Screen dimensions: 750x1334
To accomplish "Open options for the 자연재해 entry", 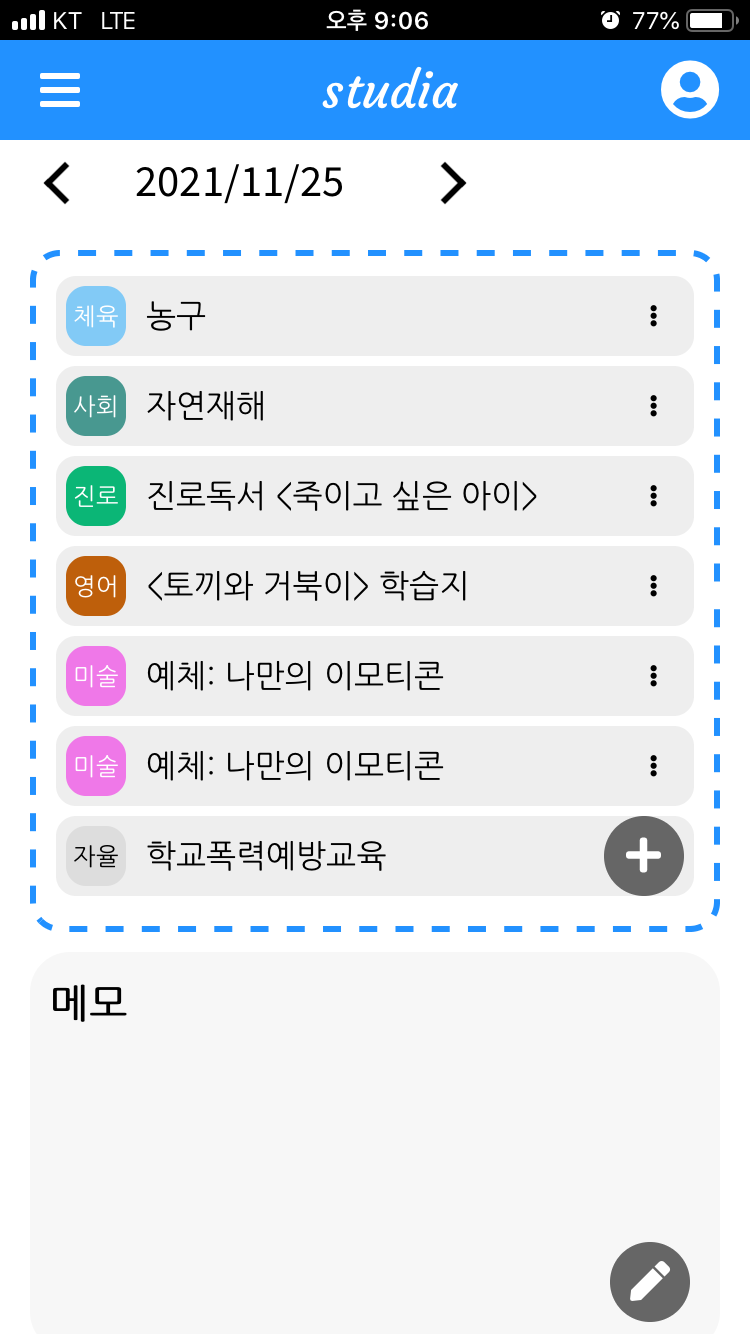I will (653, 406).
